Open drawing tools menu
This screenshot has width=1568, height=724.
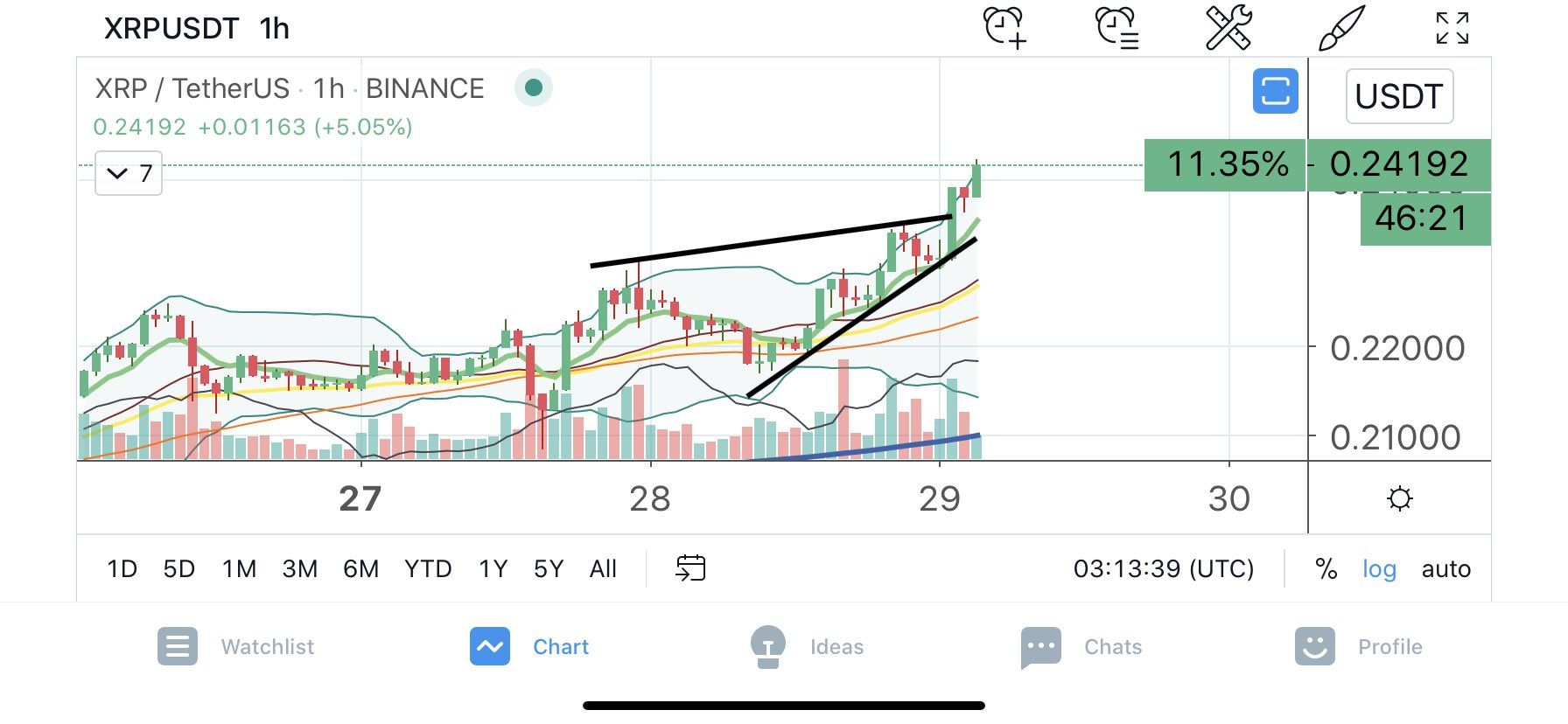point(1228,28)
